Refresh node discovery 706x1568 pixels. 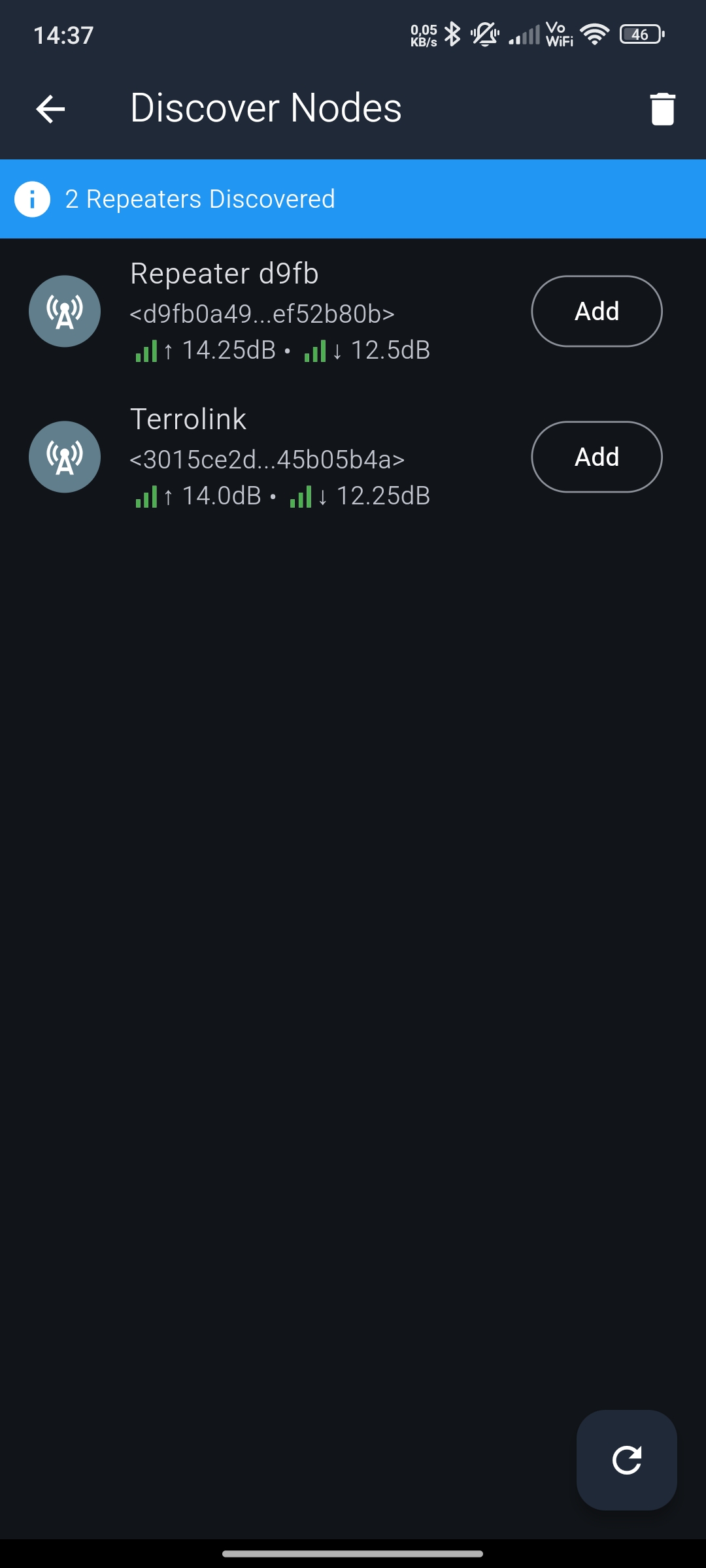click(x=626, y=1460)
